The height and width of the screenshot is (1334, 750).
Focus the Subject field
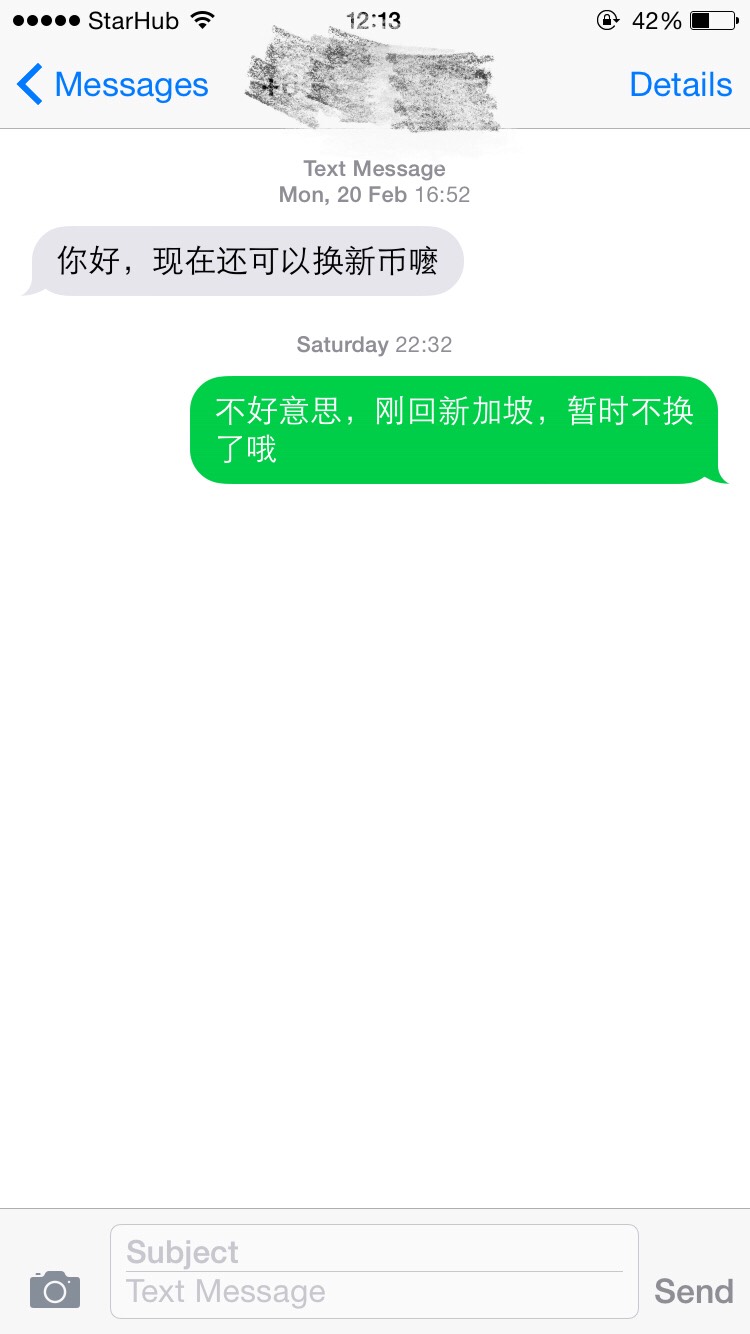[372, 1251]
